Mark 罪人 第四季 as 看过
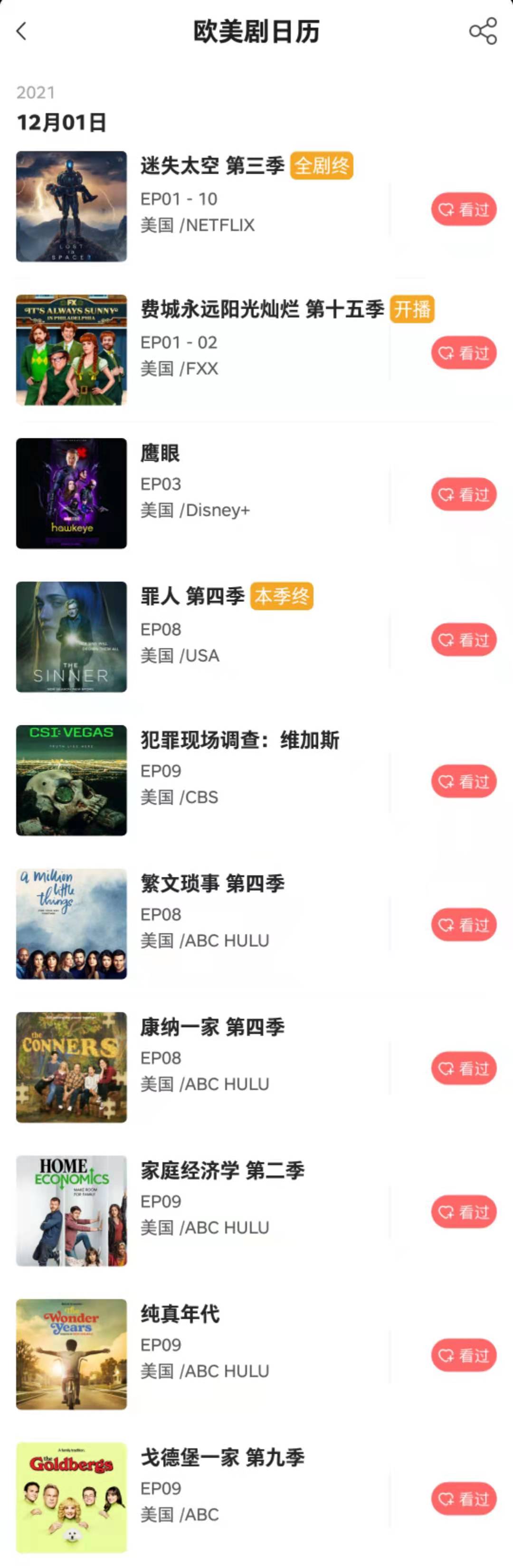 464,640
